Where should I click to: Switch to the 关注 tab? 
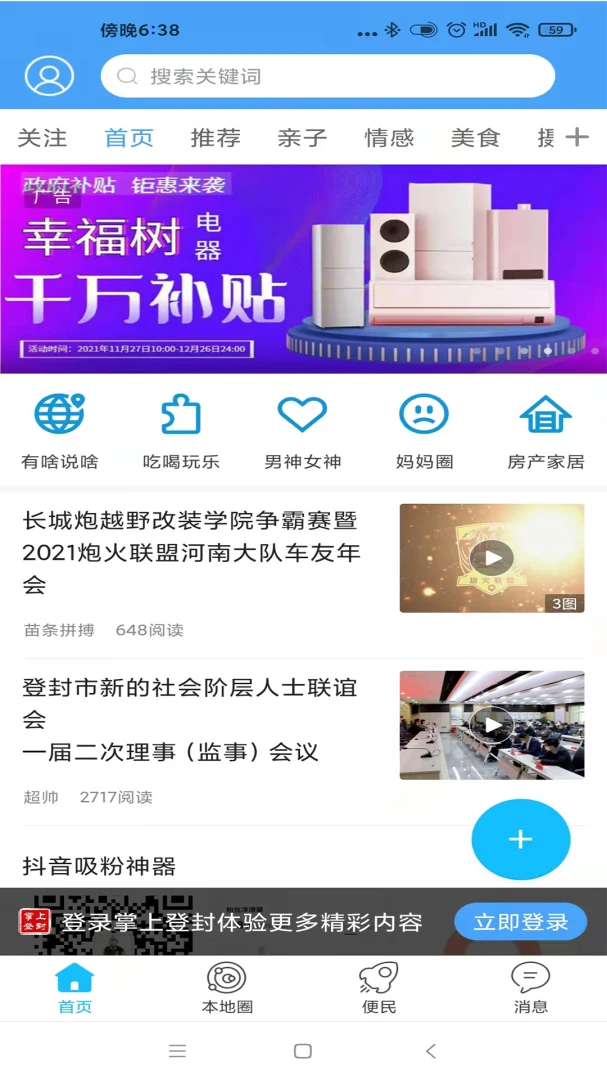click(42, 138)
